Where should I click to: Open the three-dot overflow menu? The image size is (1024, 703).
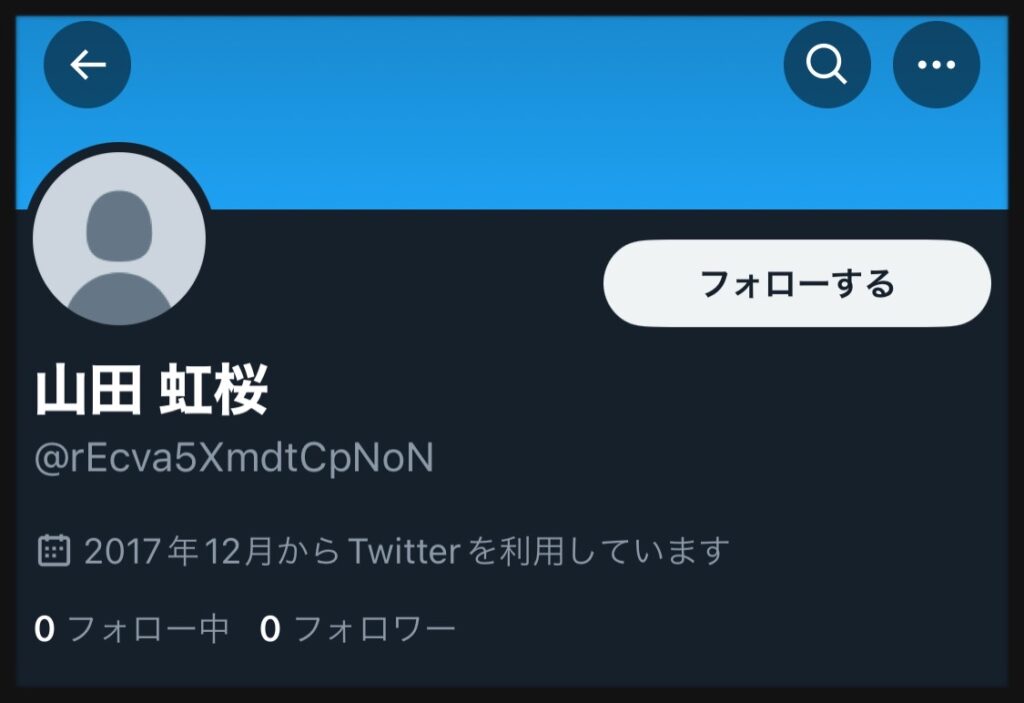coord(936,65)
